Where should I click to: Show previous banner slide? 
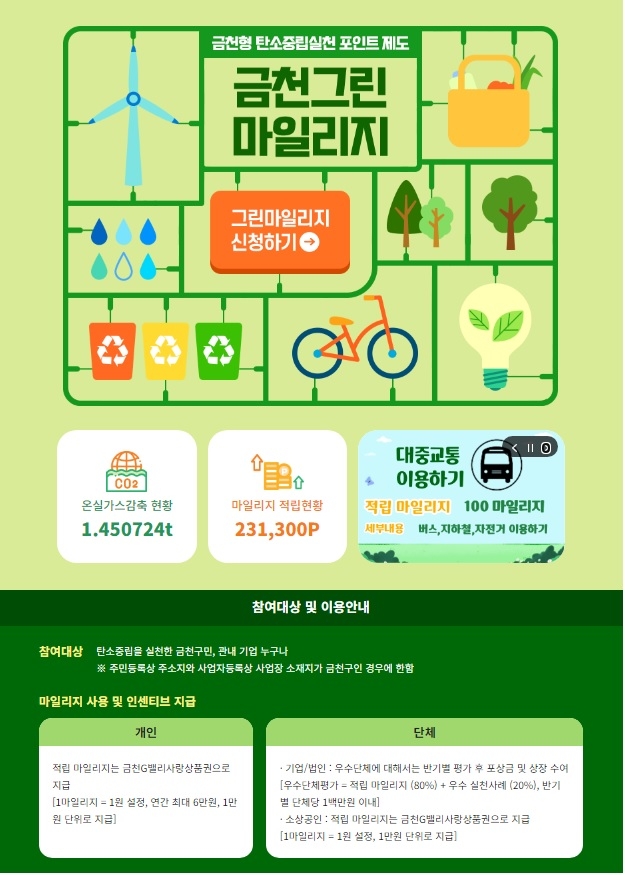tap(514, 448)
